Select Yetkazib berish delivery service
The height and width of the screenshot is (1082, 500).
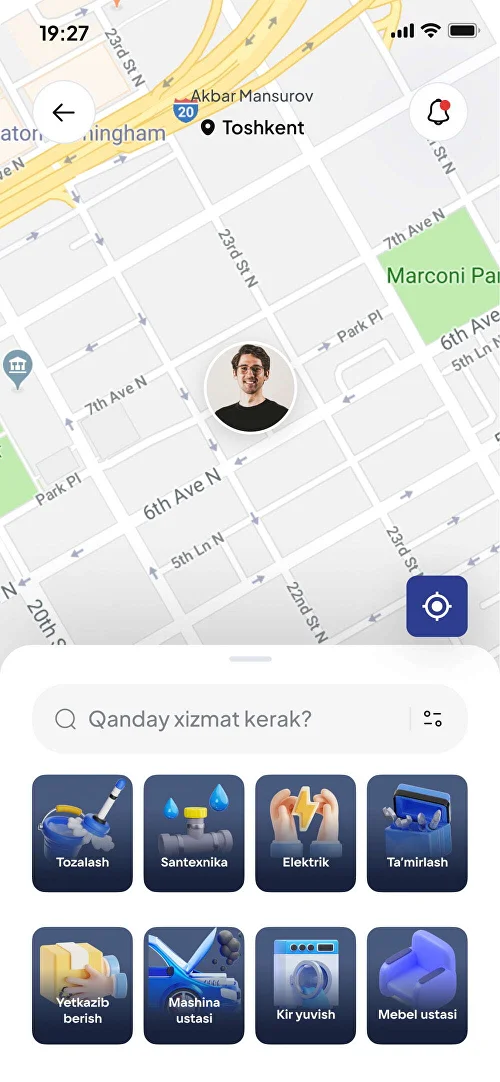(82, 985)
